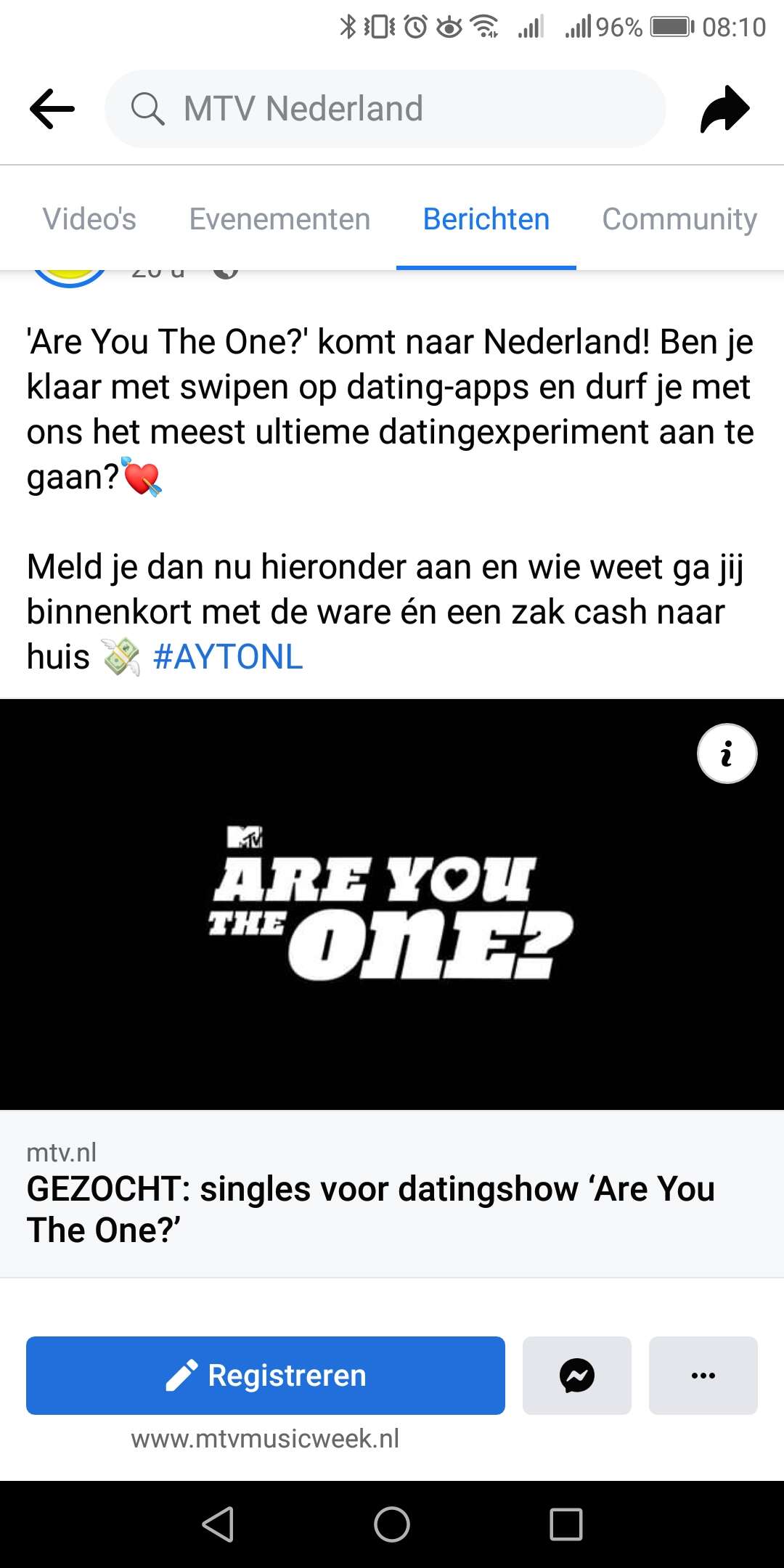Switch to the Video's tab
Screen dimensions: 784x1568
pyautogui.click(x=89, y=219)
